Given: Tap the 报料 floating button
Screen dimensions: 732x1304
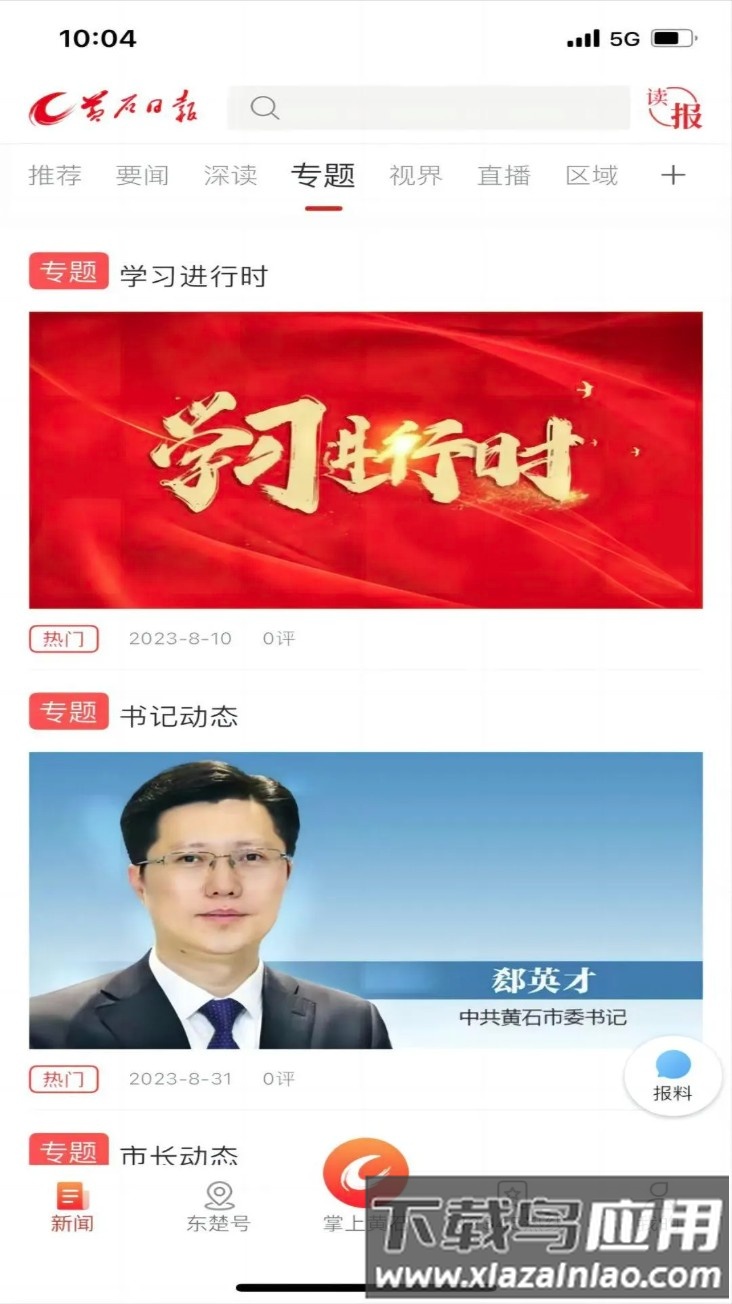Looking at the screenshot, I should coord(673,1076).
